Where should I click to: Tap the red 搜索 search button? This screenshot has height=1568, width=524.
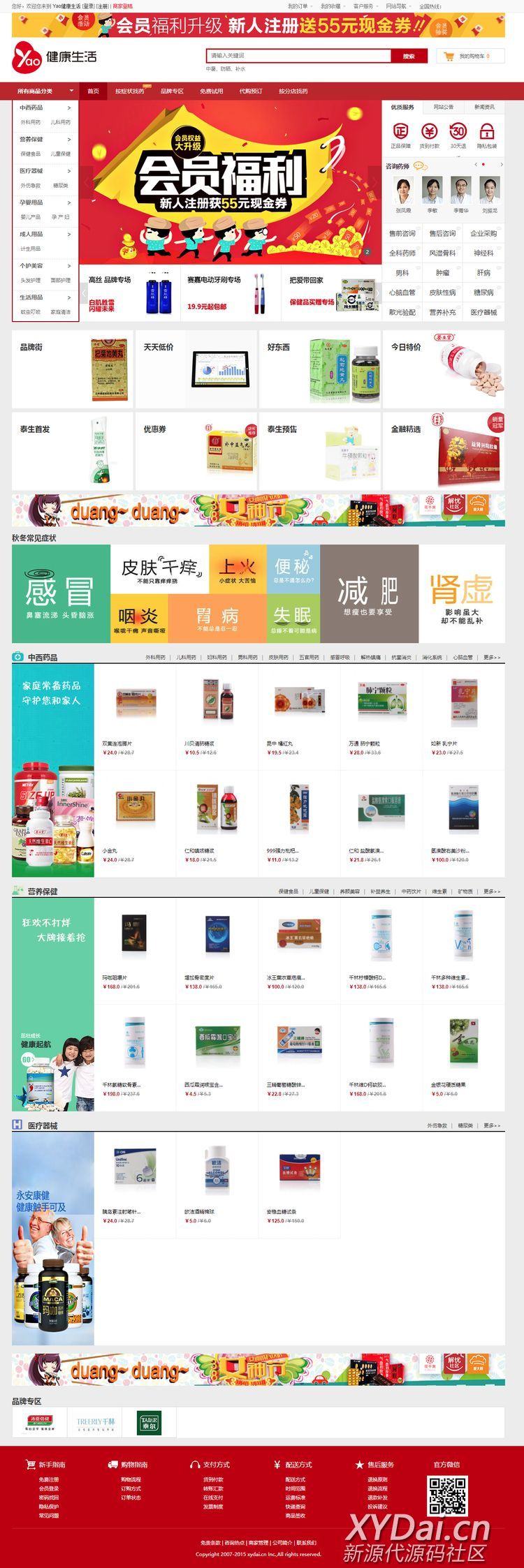(409, 56)
